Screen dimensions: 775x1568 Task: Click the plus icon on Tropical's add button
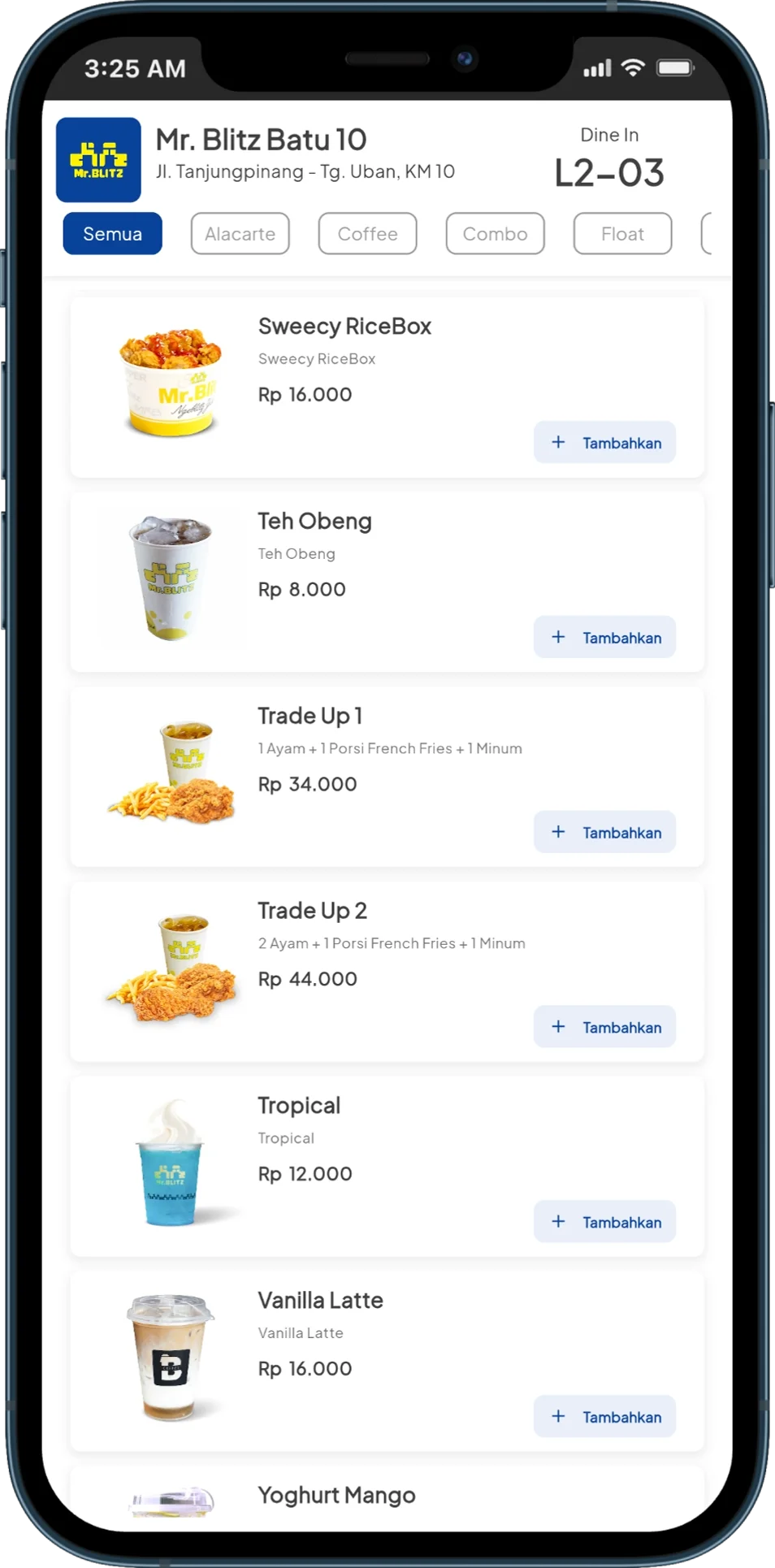click(x=558, y=1221)
